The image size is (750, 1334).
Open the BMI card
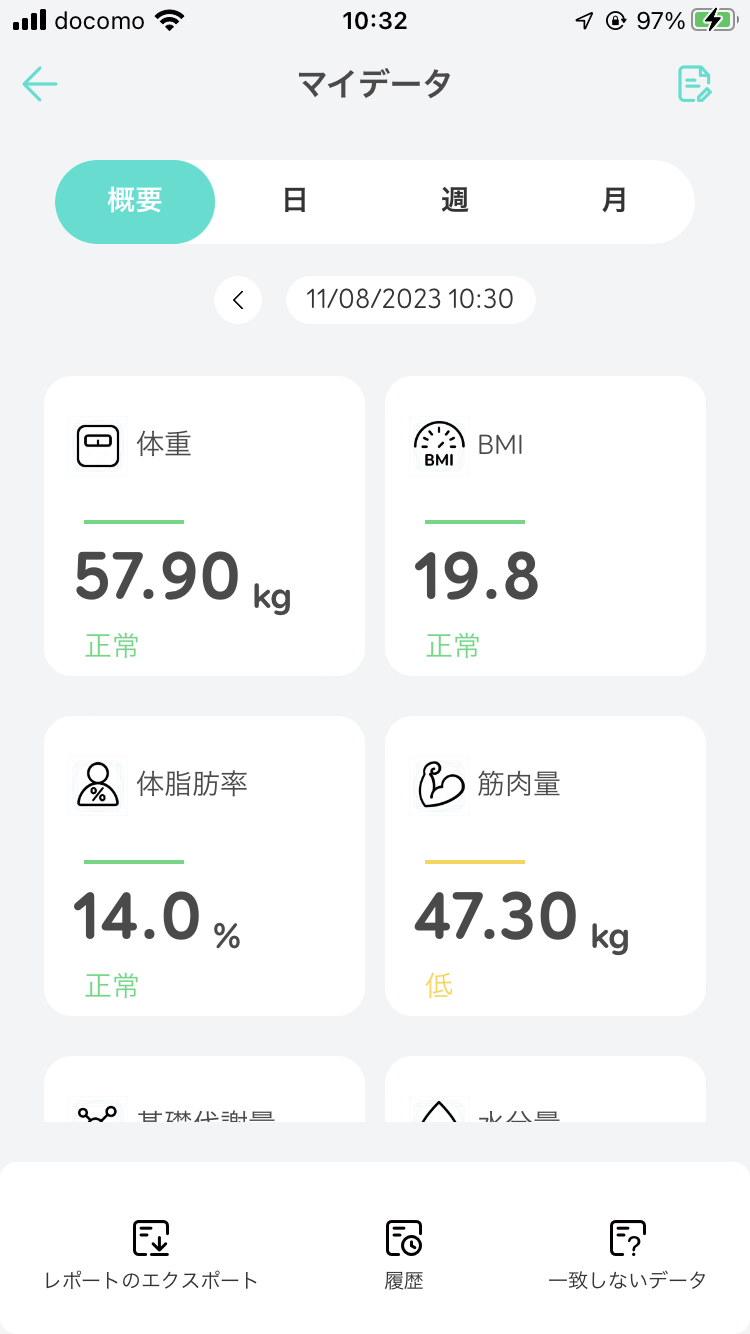(545, 526)
